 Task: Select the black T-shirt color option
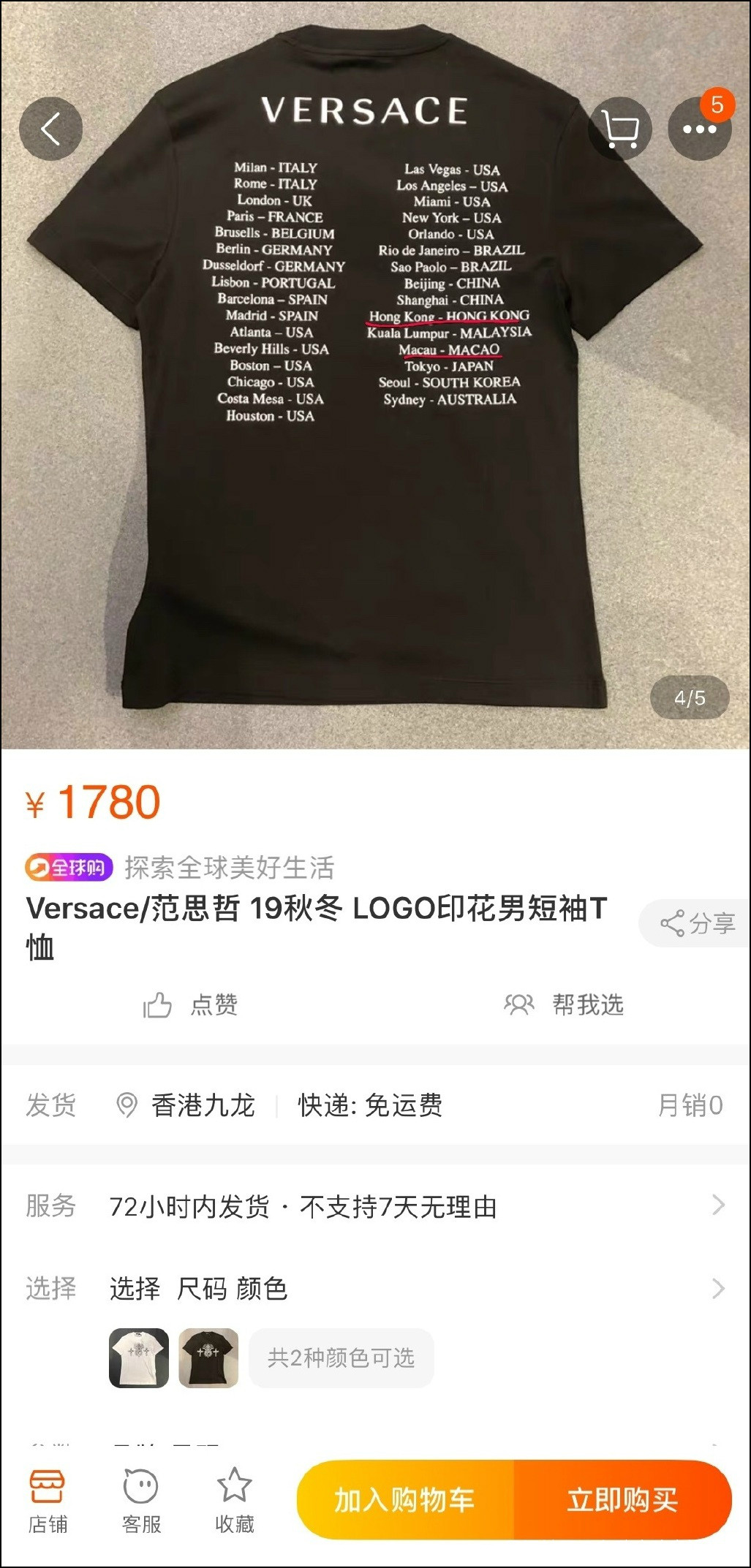coord(208,1358)
